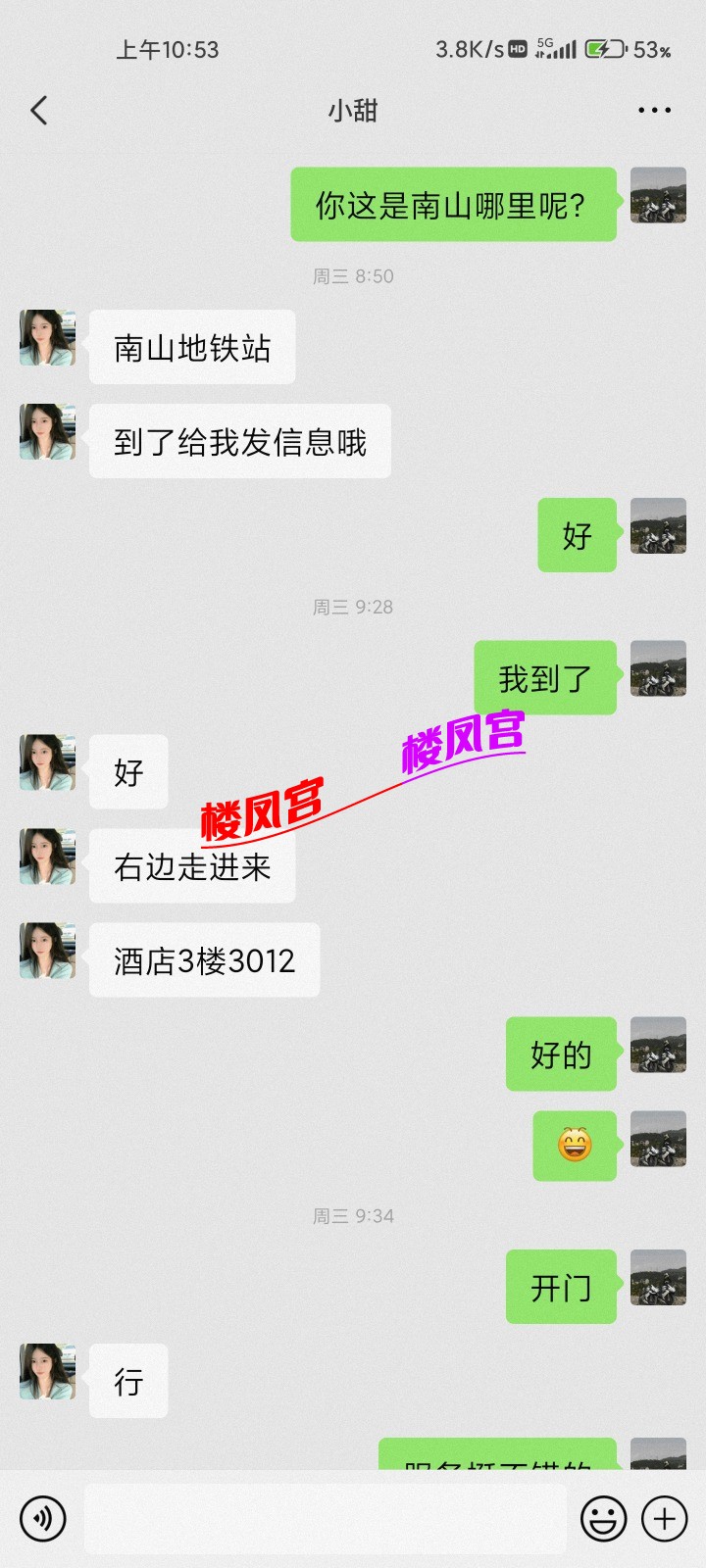Tap the back arrow to exit chat

coord(39,110)
